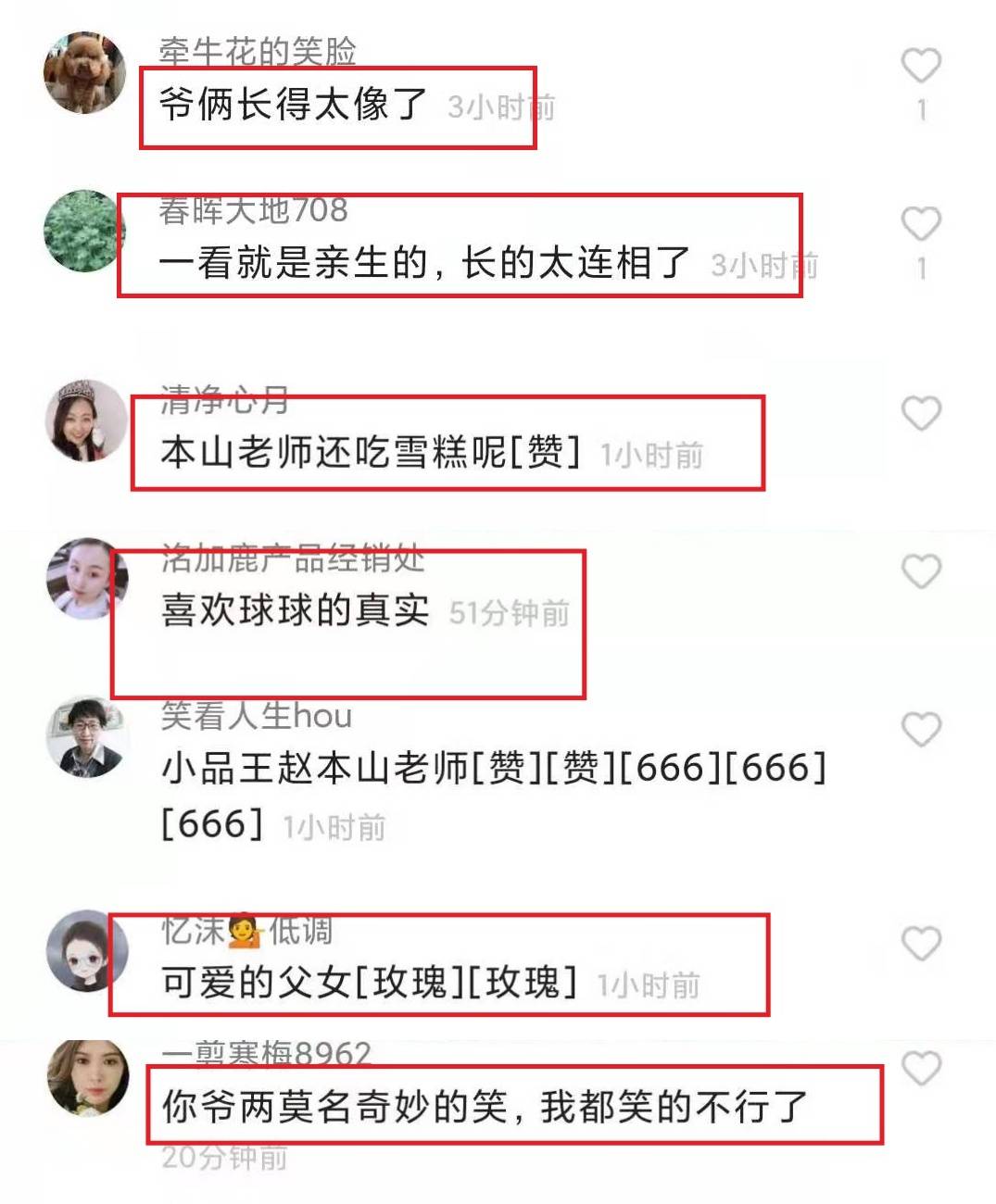
Task: Like the comment by 牵牛花的笑脸
Action: click(x=921, y=66)
